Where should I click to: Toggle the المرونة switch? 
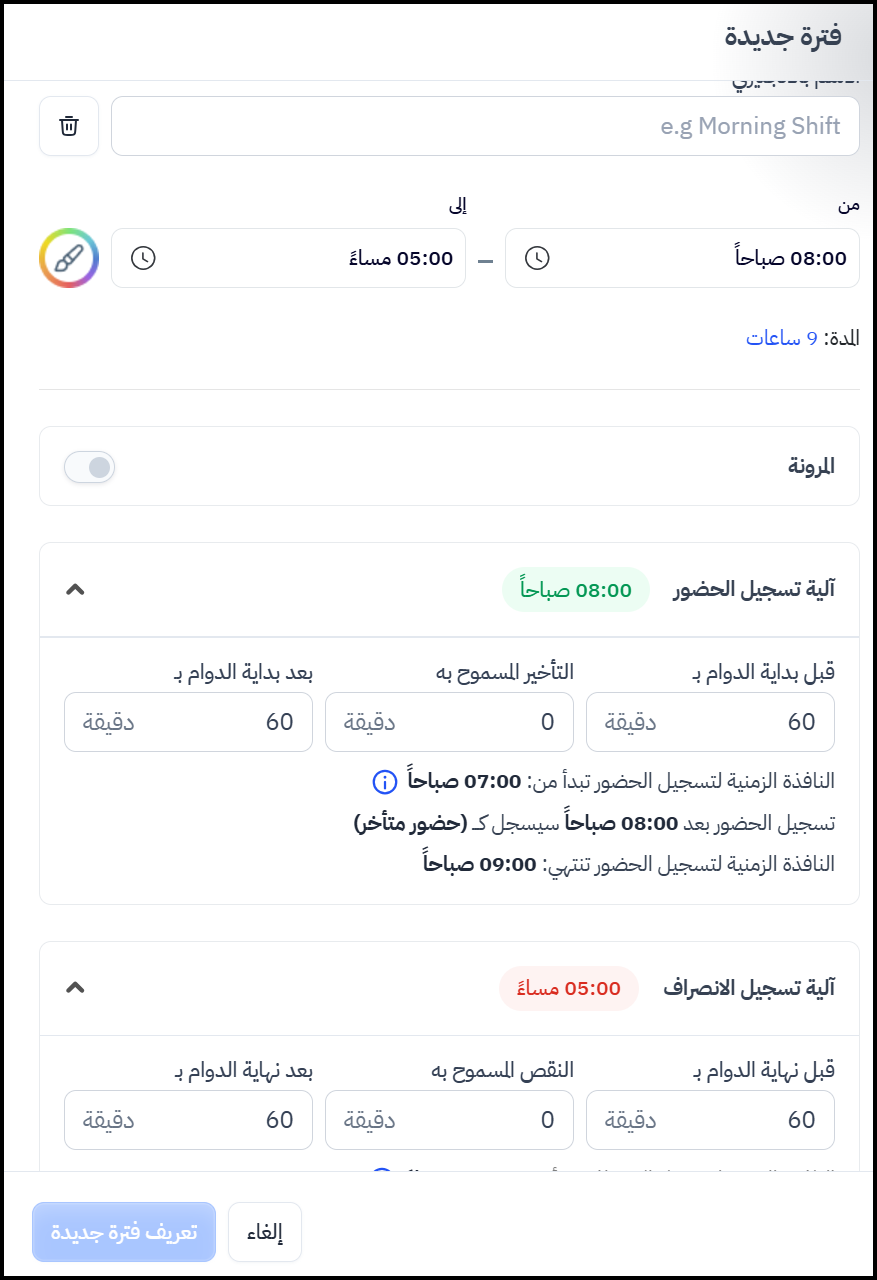(x=90, y=466)
